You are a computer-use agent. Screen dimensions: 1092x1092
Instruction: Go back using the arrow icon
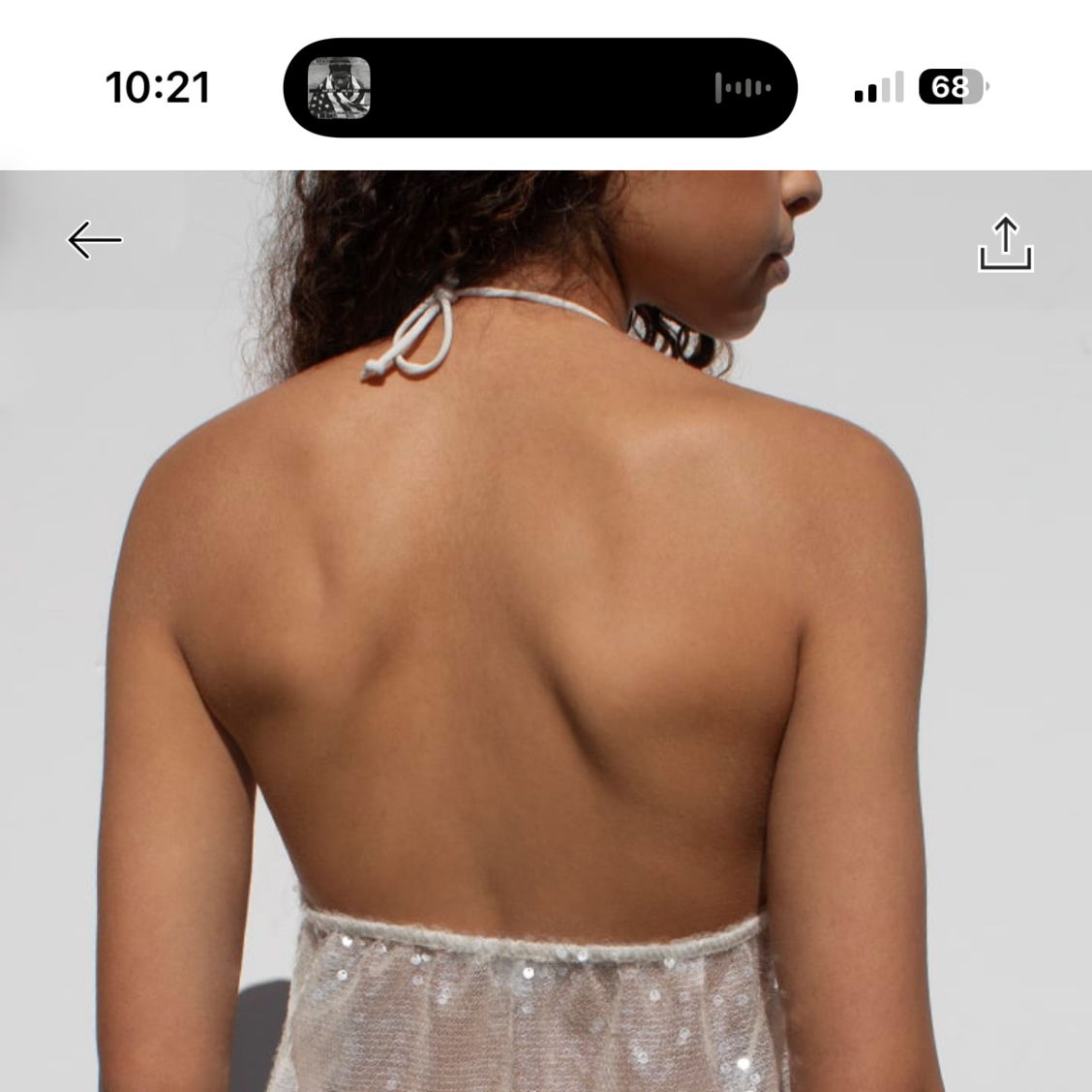click(95, 239)
